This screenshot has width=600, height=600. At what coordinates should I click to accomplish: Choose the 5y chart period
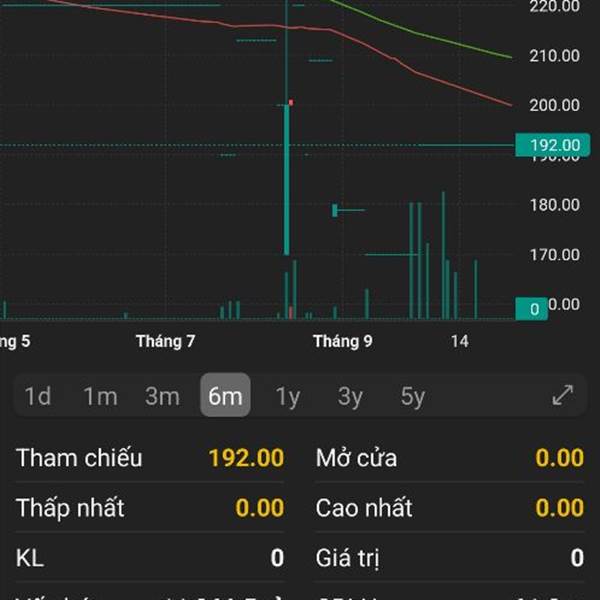point(413,396)
